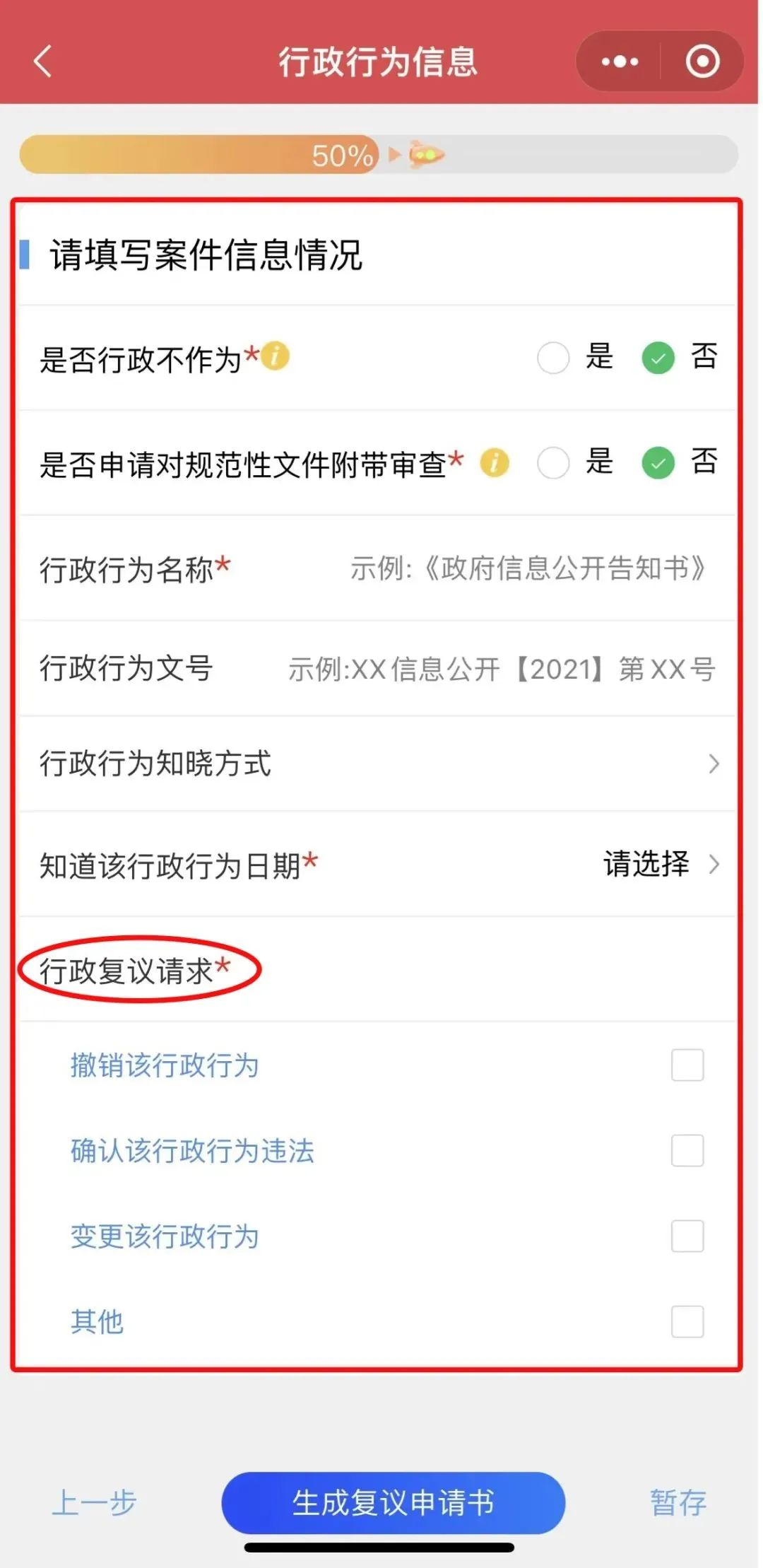The image size is (763, 1568).
Task: Save a draft with 暂存
Action: click(x=678, y=1503)
